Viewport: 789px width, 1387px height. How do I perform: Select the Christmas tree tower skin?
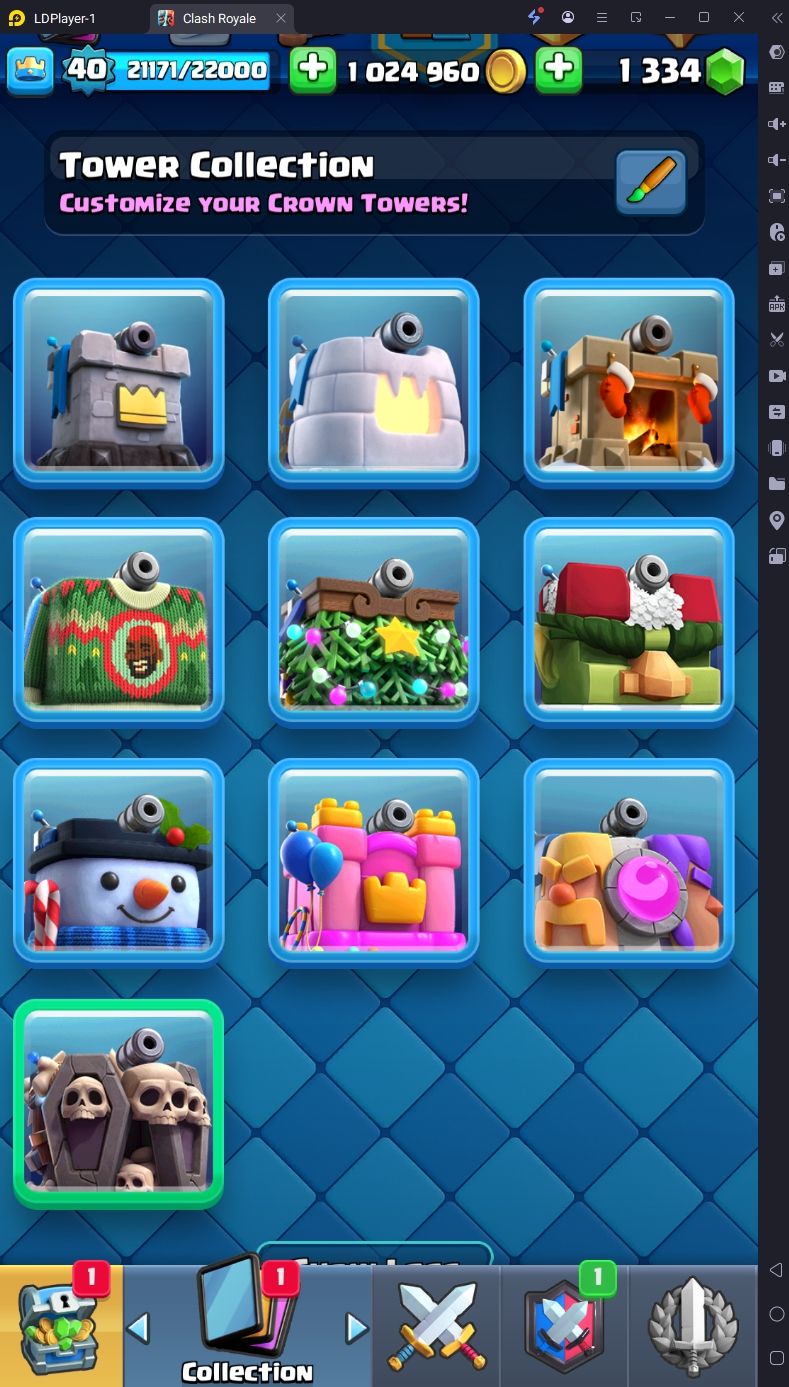(x=374, y=622)
